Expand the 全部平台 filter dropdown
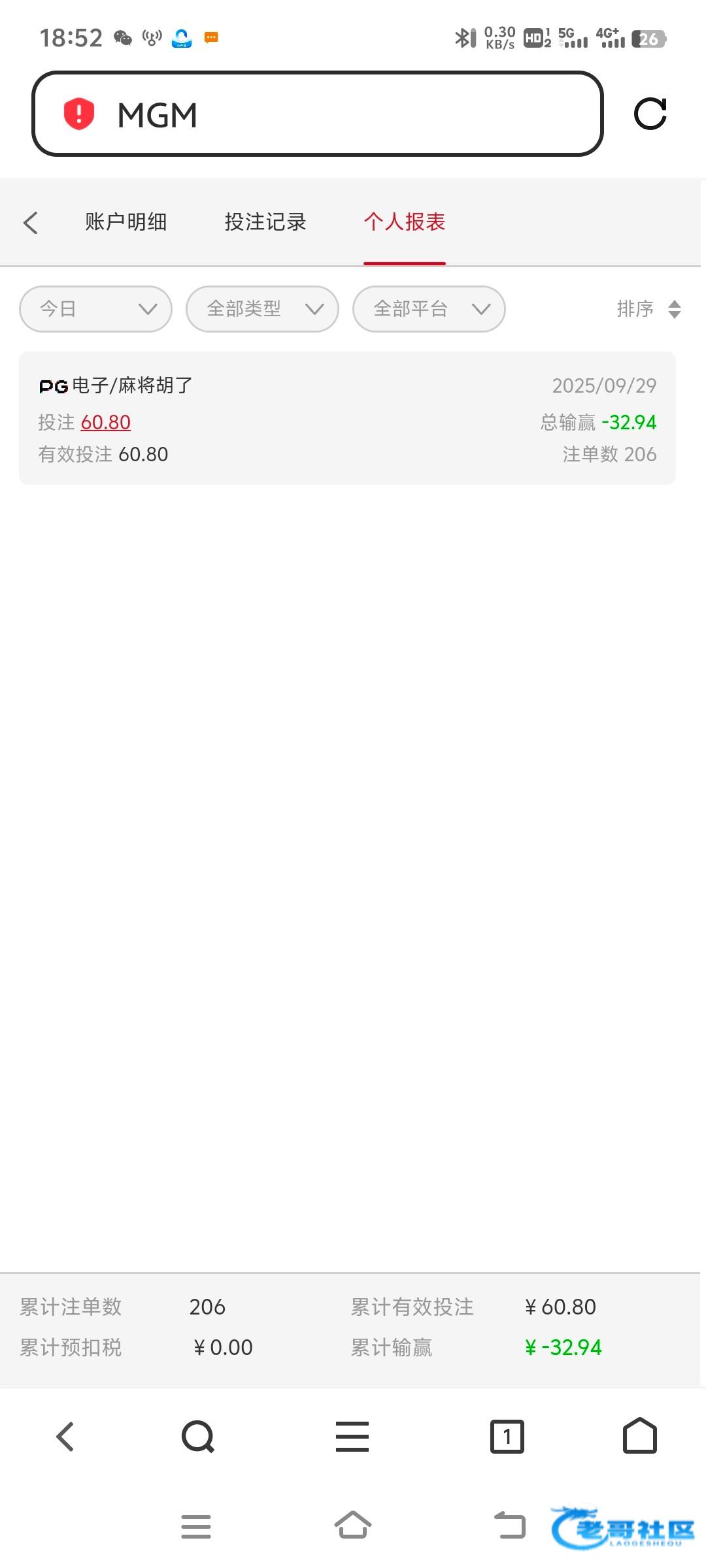 tap(429, 309)
